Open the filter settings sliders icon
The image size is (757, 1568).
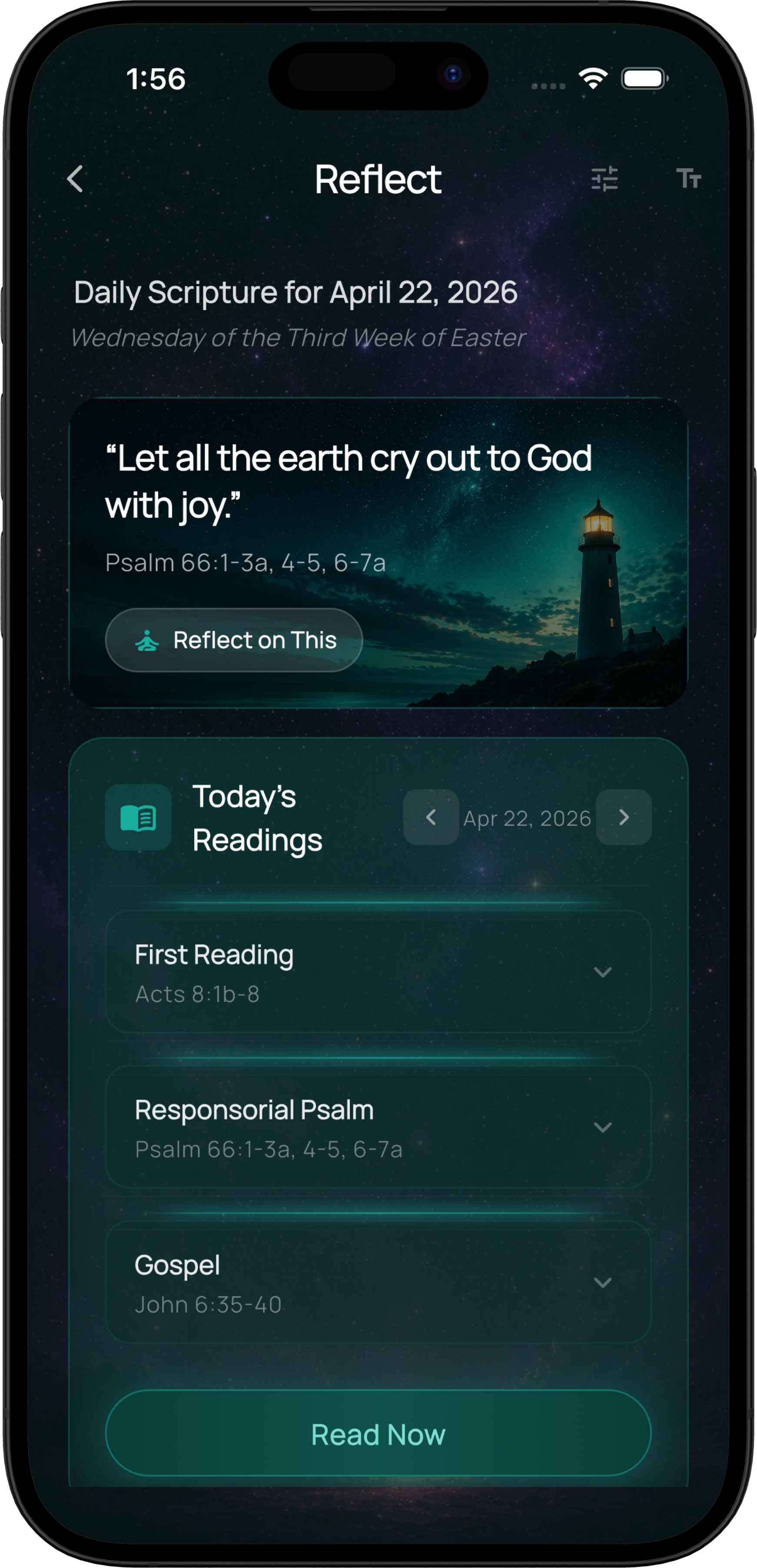pyautogui.click(x=604, y=179)
